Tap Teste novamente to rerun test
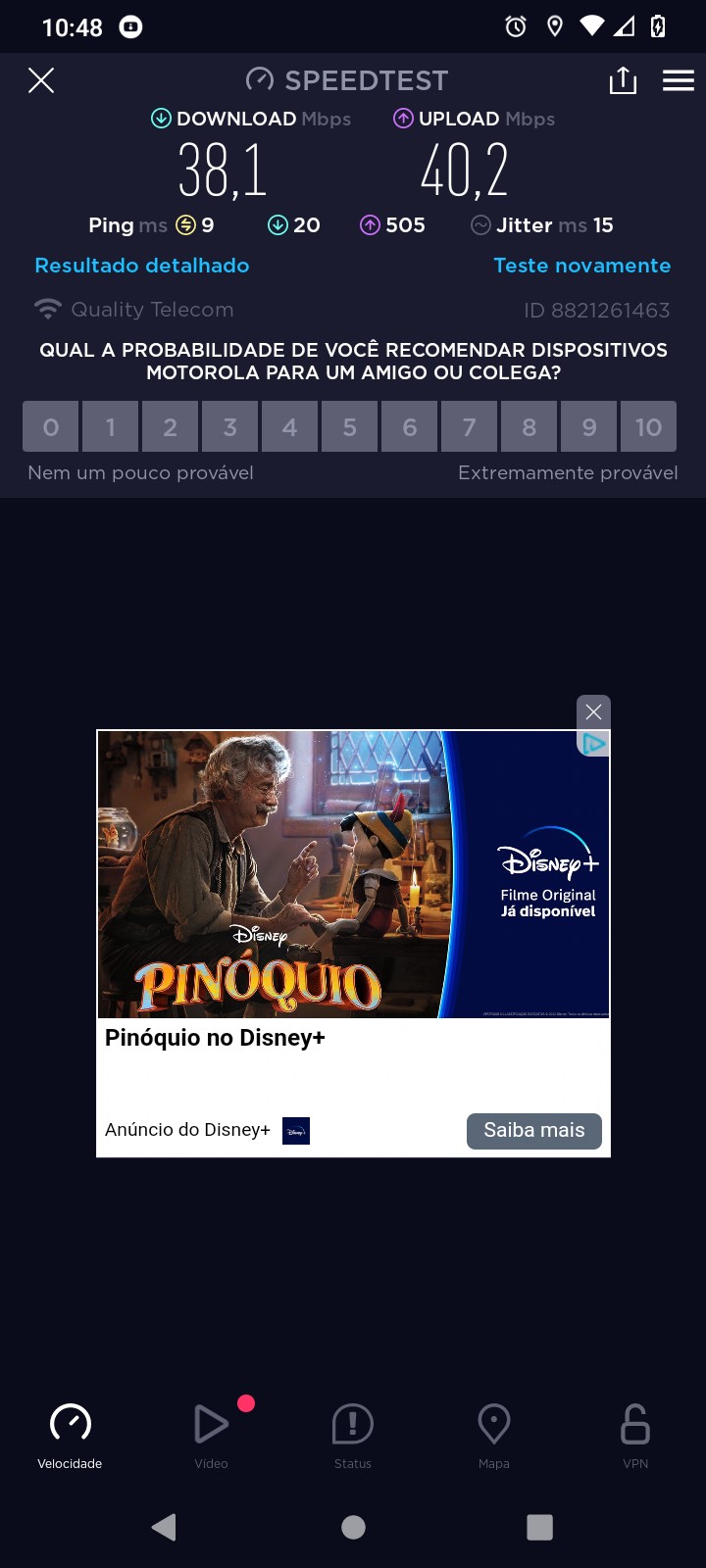Image resolution: width=706 pixels, height=1568 pixels. point(581,266)
